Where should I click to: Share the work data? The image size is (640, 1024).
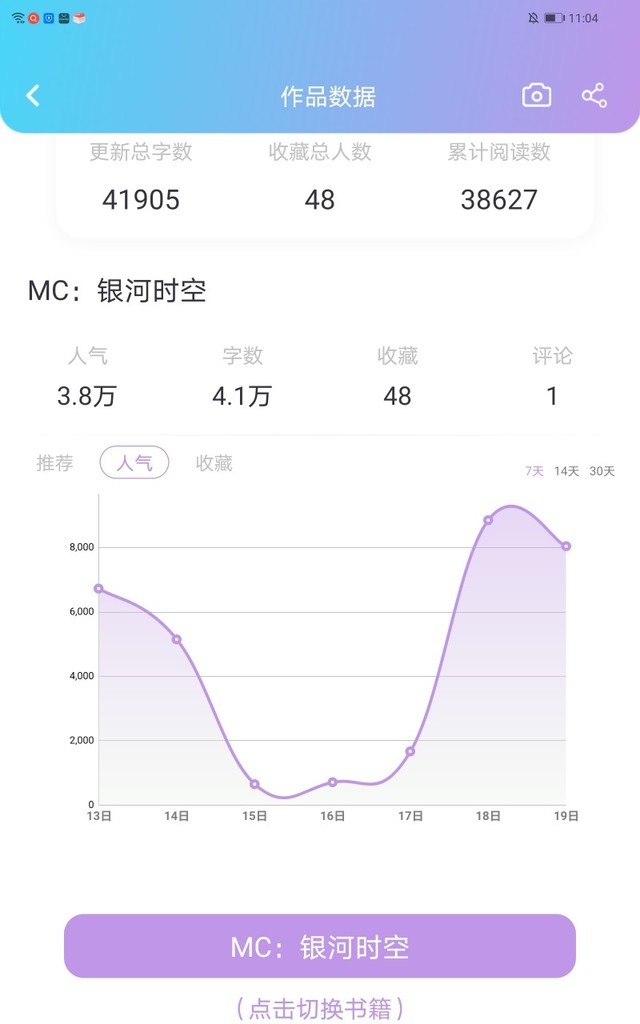click(594, 95)
